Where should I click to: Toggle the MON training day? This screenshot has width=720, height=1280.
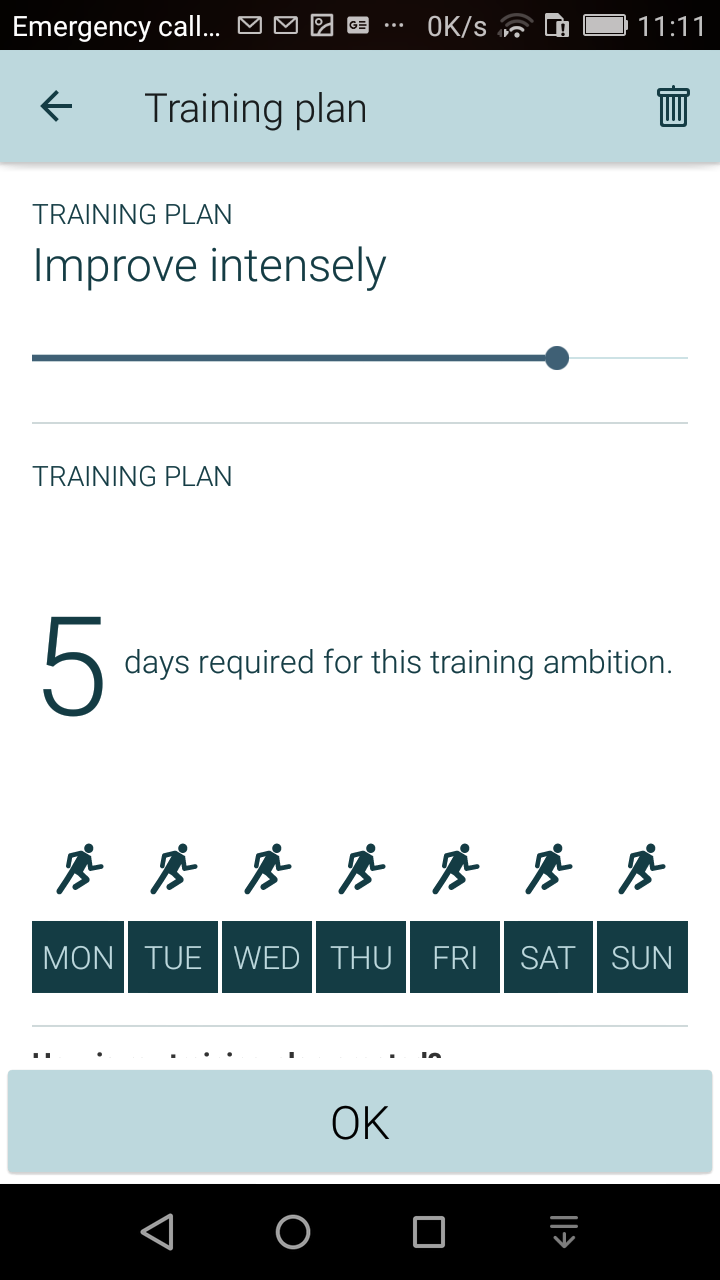(78, 957)
